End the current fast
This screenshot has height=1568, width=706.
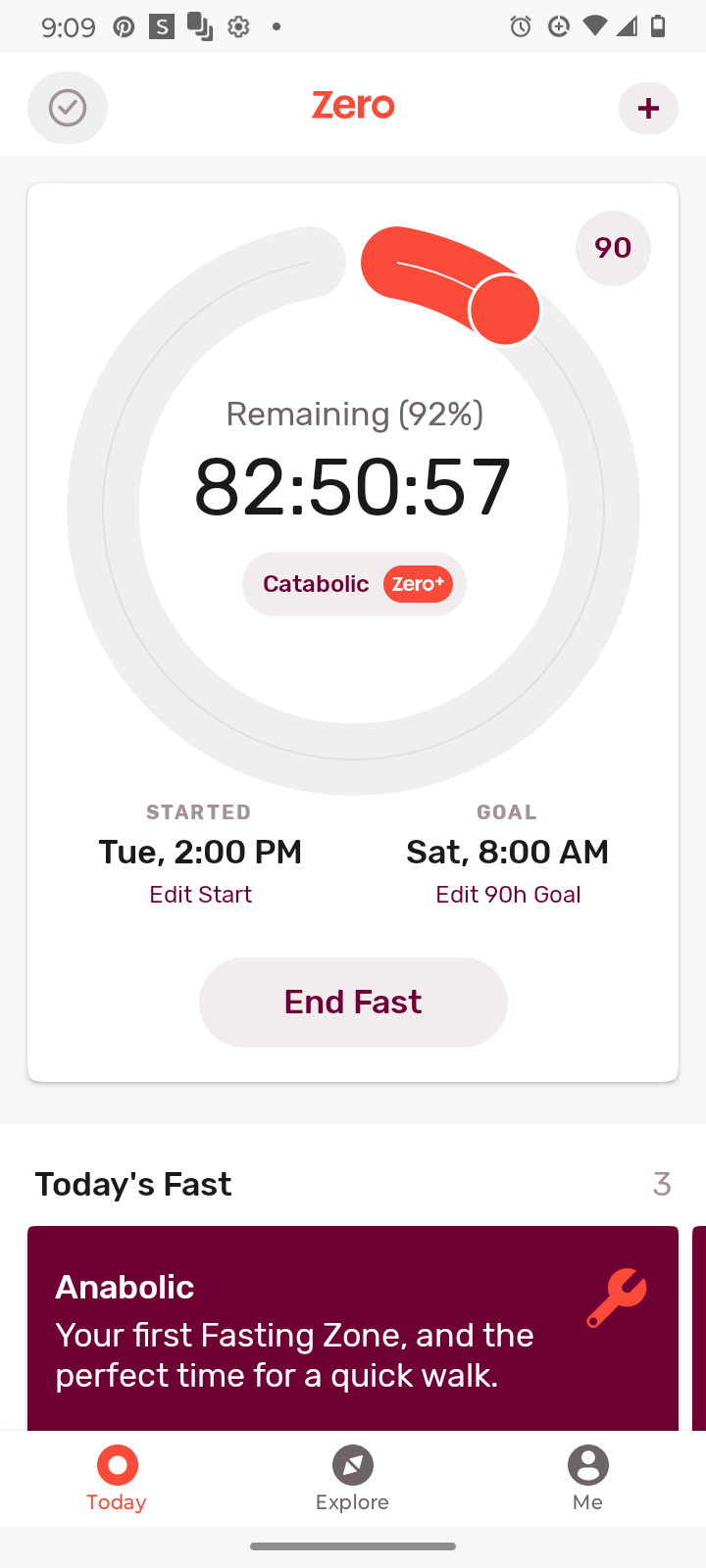point(353,1003)
